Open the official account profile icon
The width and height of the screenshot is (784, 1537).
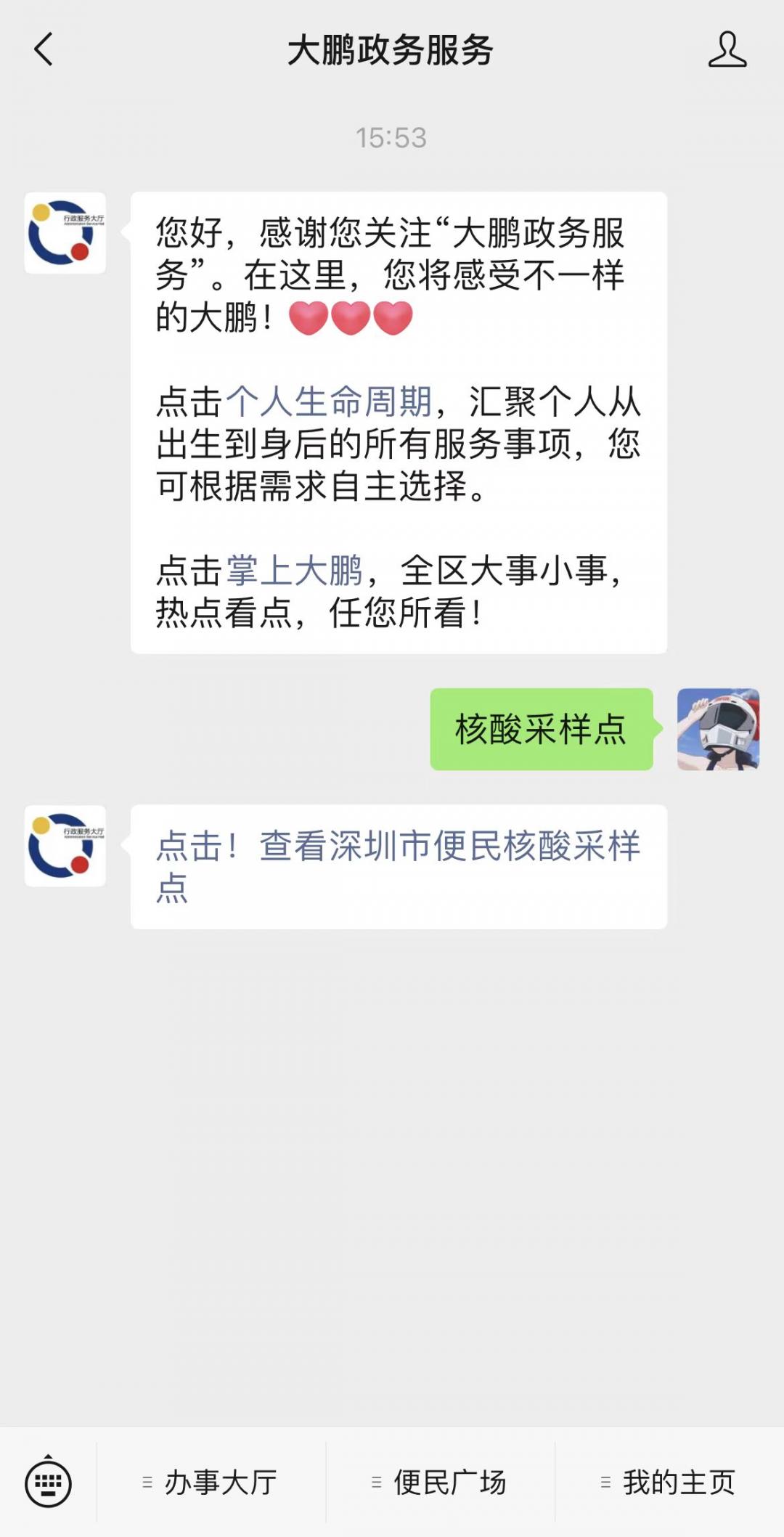point(727,50)
